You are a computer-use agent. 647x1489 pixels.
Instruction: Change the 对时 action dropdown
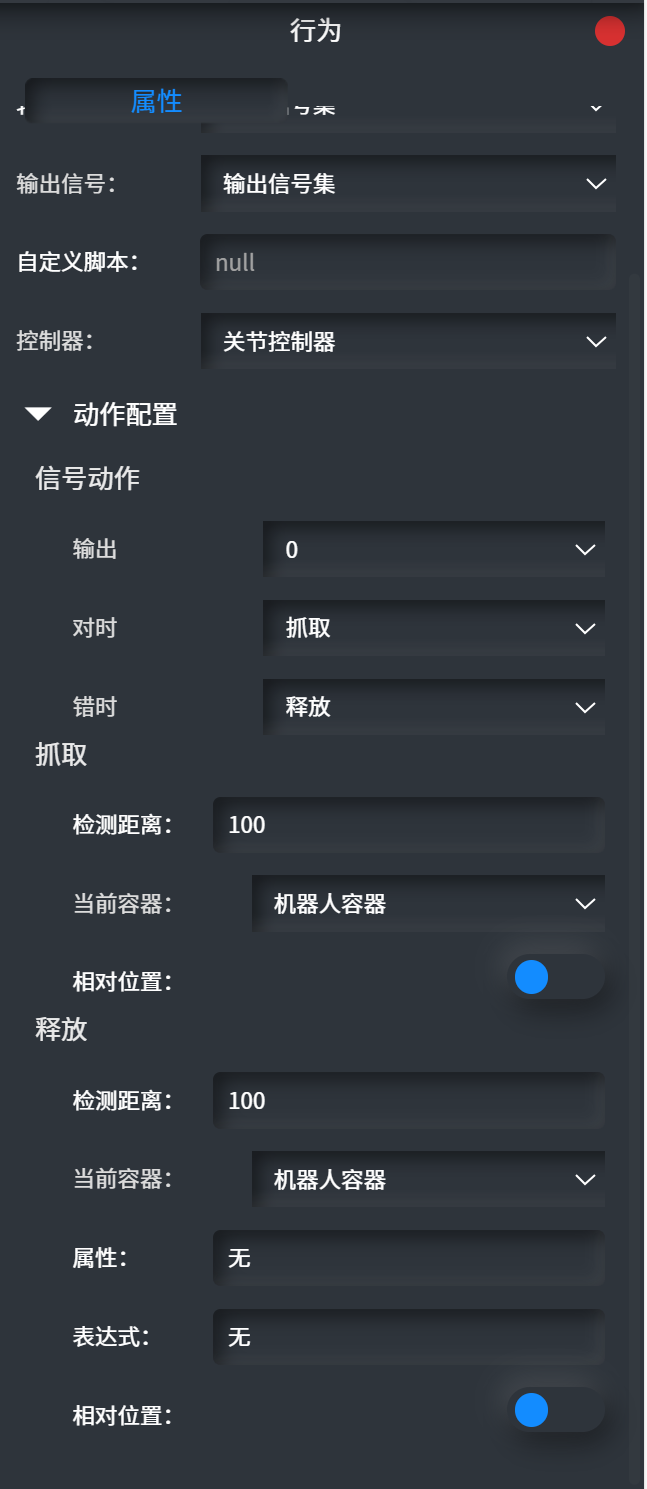click(434, 628)
